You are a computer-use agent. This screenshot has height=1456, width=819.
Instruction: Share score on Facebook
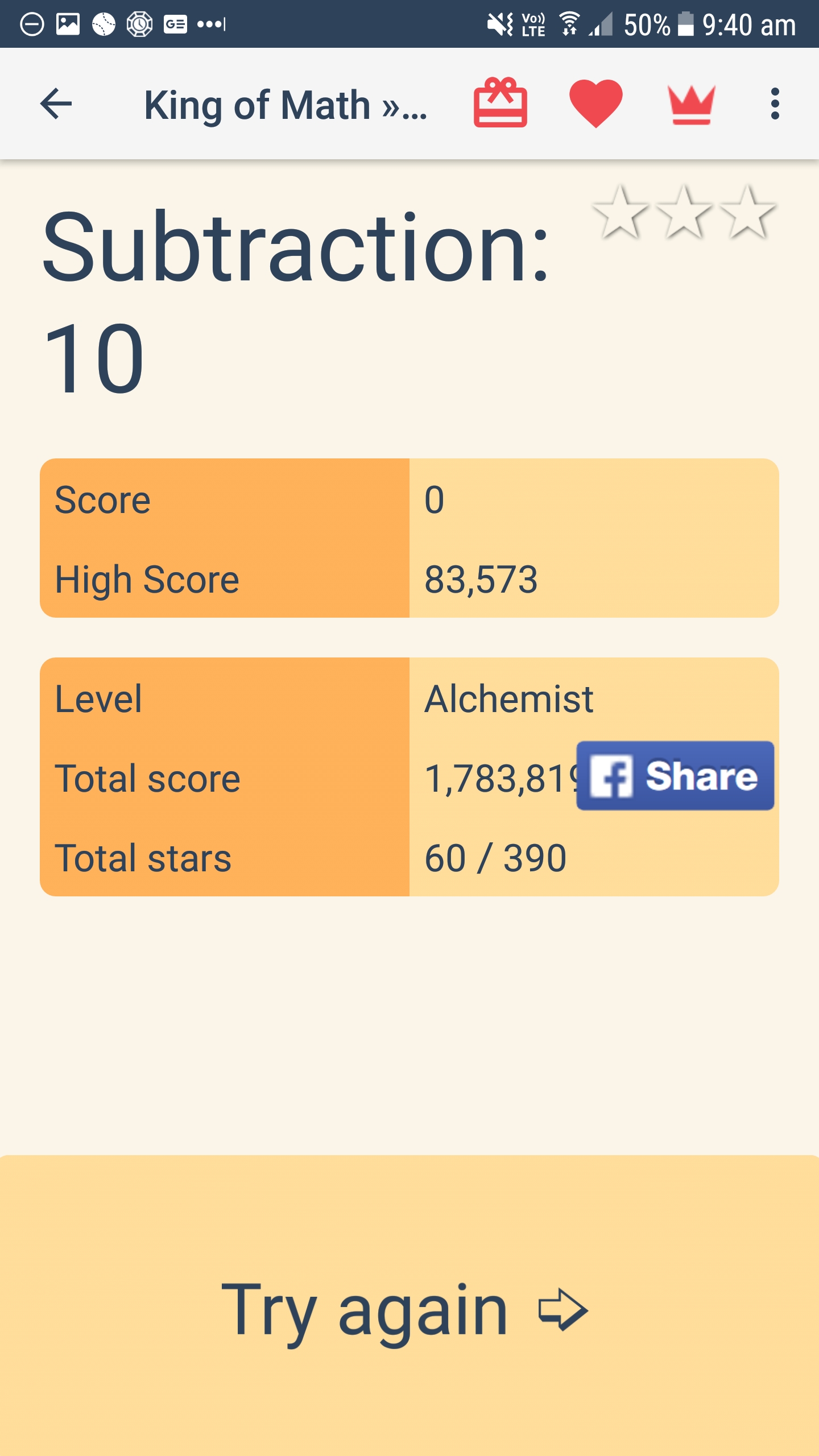[675, 776]
